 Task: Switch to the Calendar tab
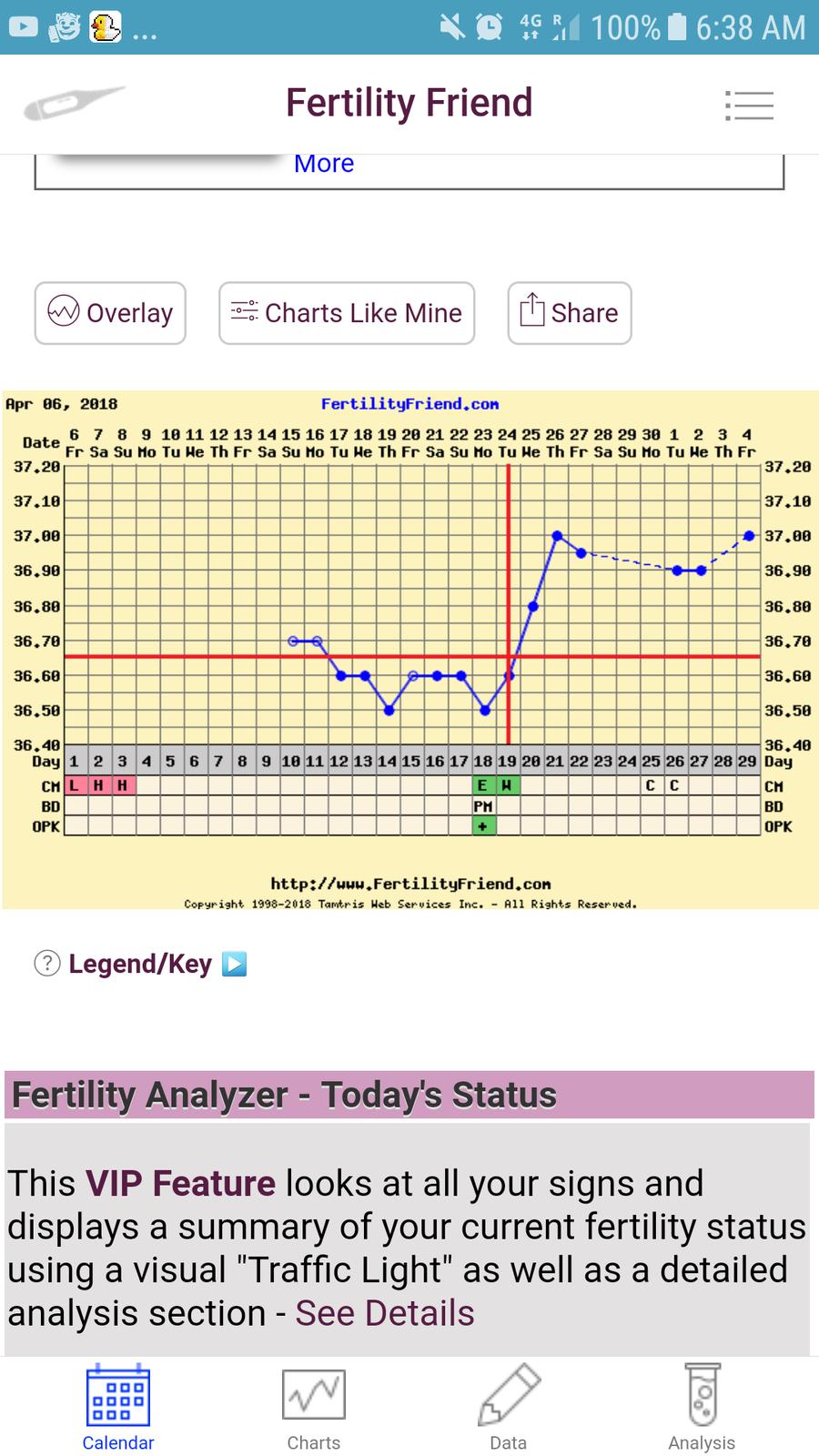tap(118, 1408)
